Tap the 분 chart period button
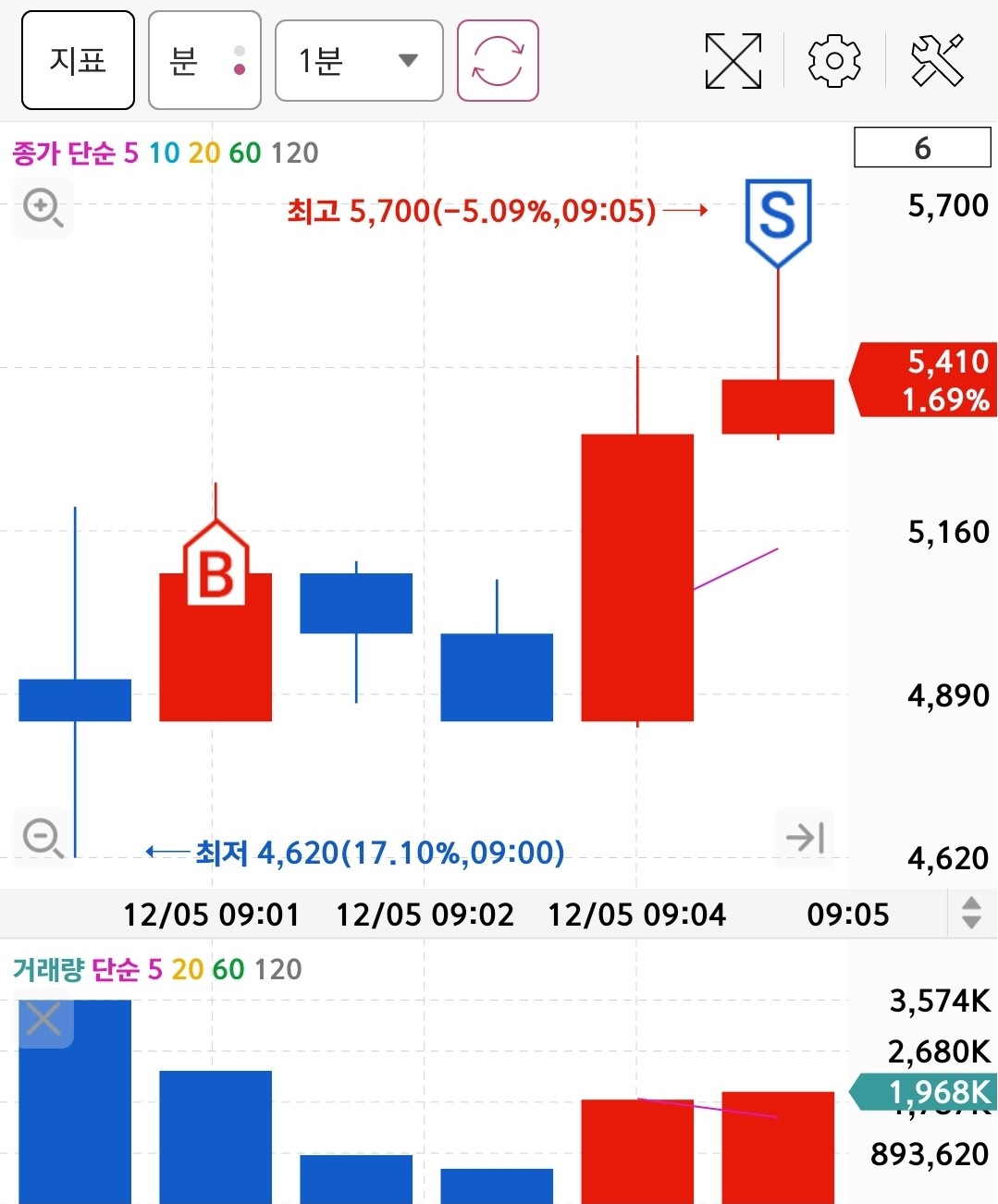Image resolution: width=998 pixels, height=1204 pixels. tap(204, 61)
